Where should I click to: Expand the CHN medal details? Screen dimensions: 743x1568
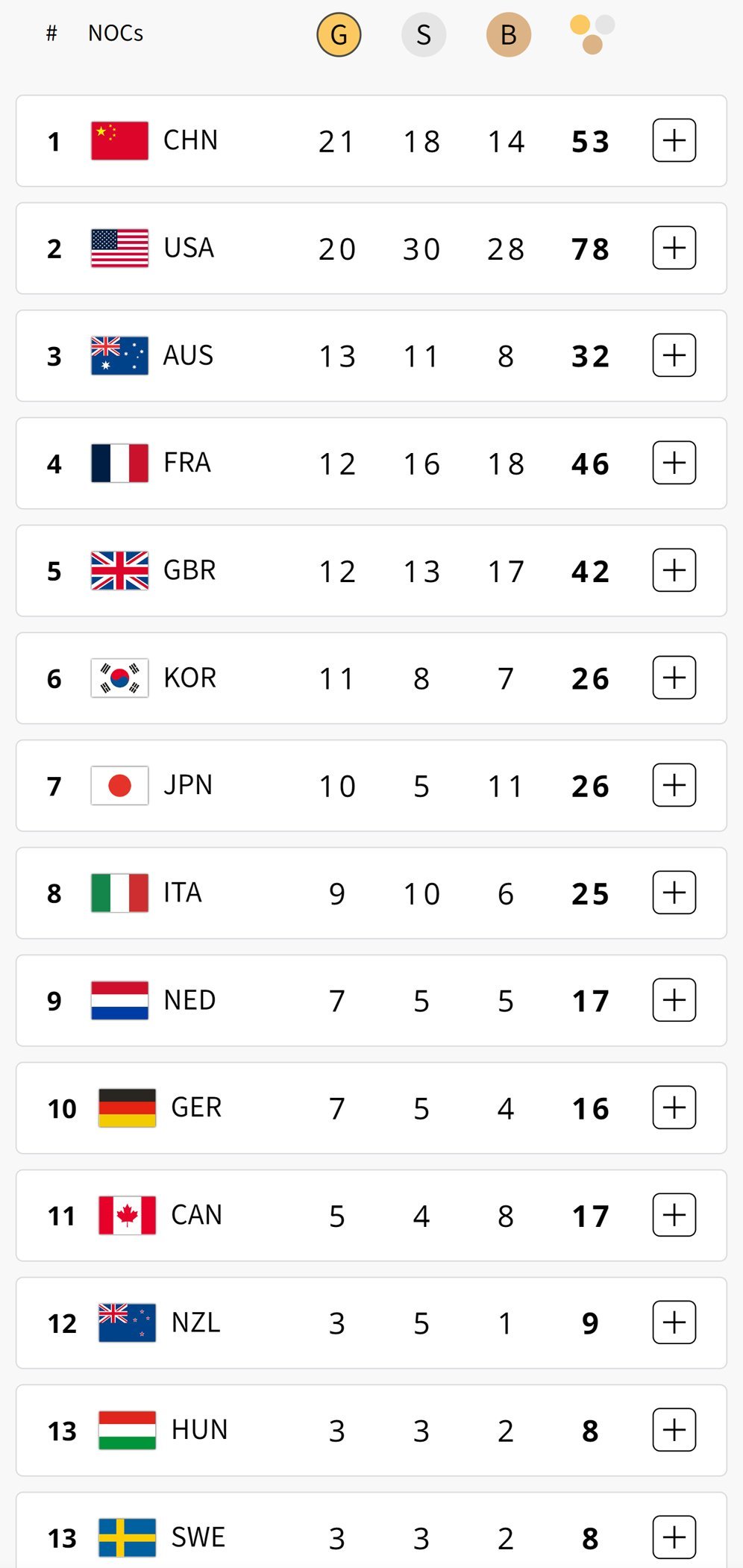pos(674,140)
